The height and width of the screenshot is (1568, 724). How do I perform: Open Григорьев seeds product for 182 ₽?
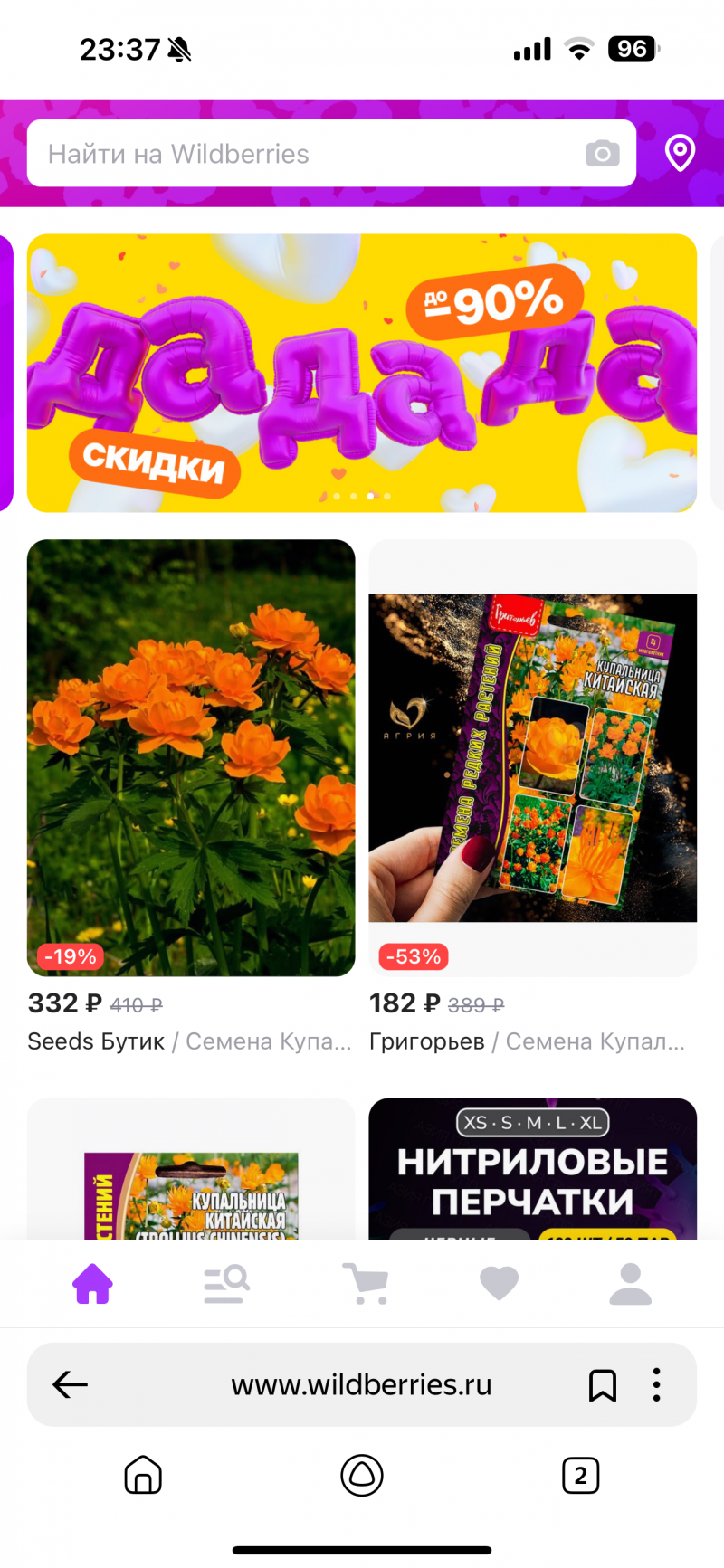pos(532,757)
